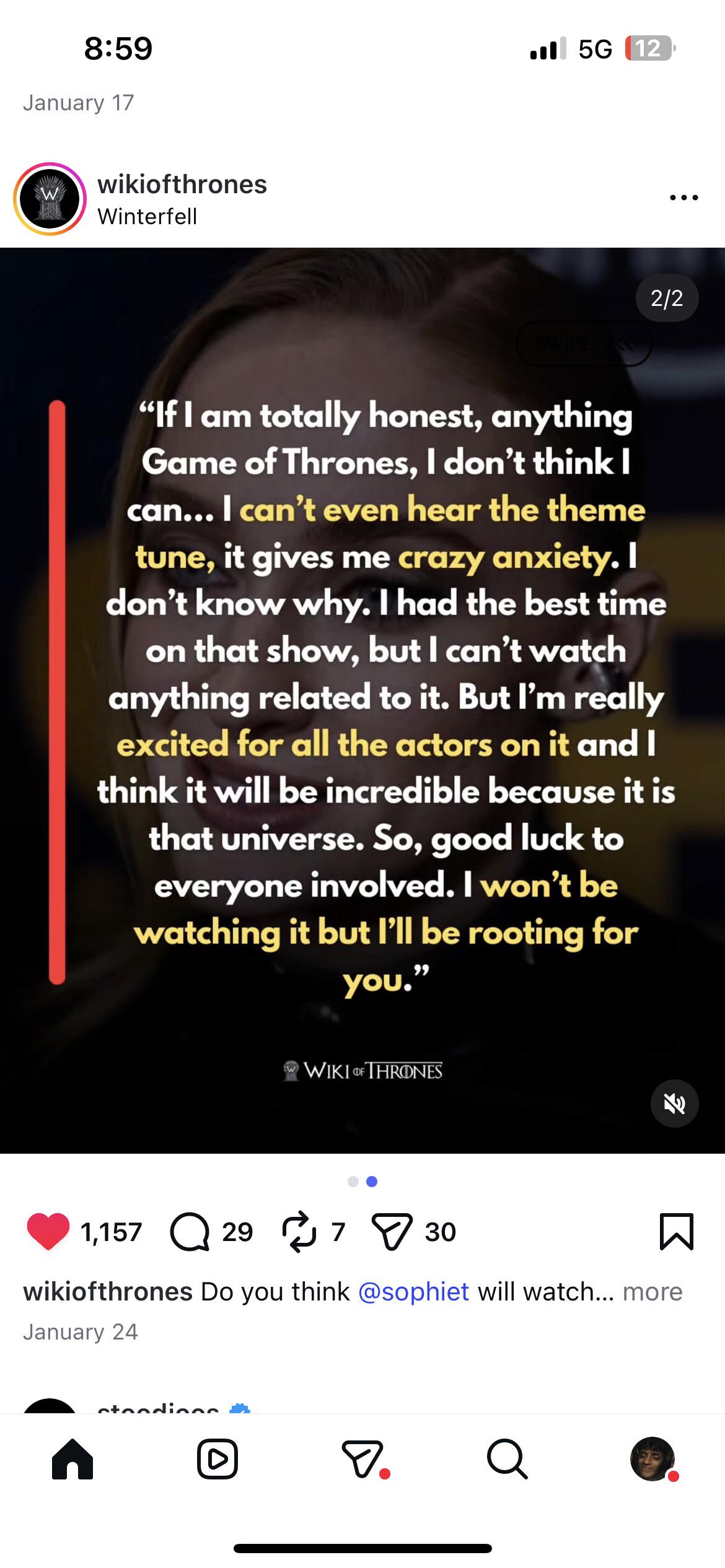The width and height of the screenshot is (725, 1568).
Task: Bookmark this post to saved
Action: coord(676,1232)
